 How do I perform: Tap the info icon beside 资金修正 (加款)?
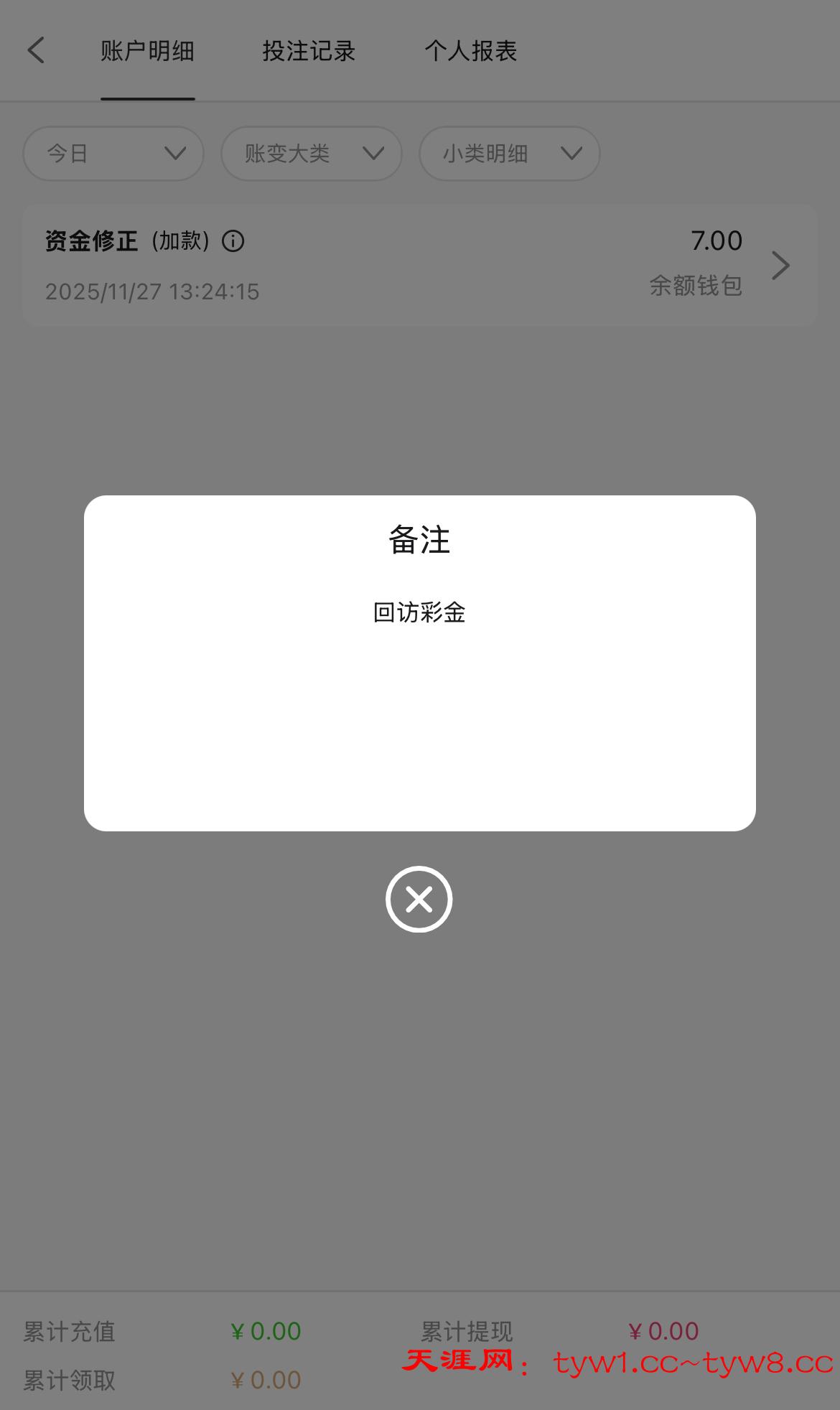pos(233,241)
